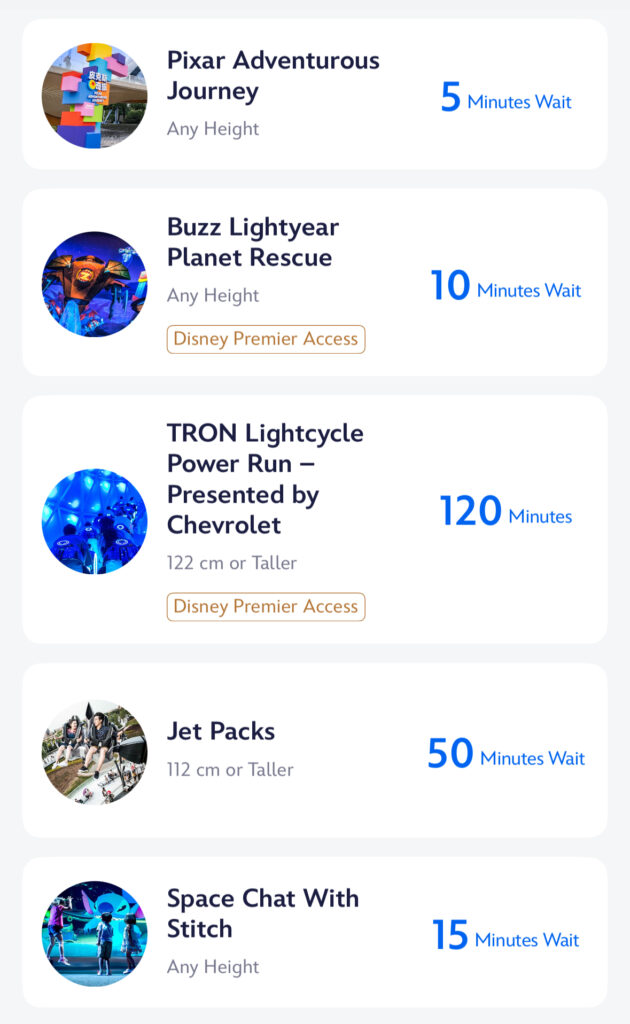Open the Pixar Adventurous Journey card
The width and height of the screenshot is (630, 1024).
pyautogui.click(x=315, y=95)
